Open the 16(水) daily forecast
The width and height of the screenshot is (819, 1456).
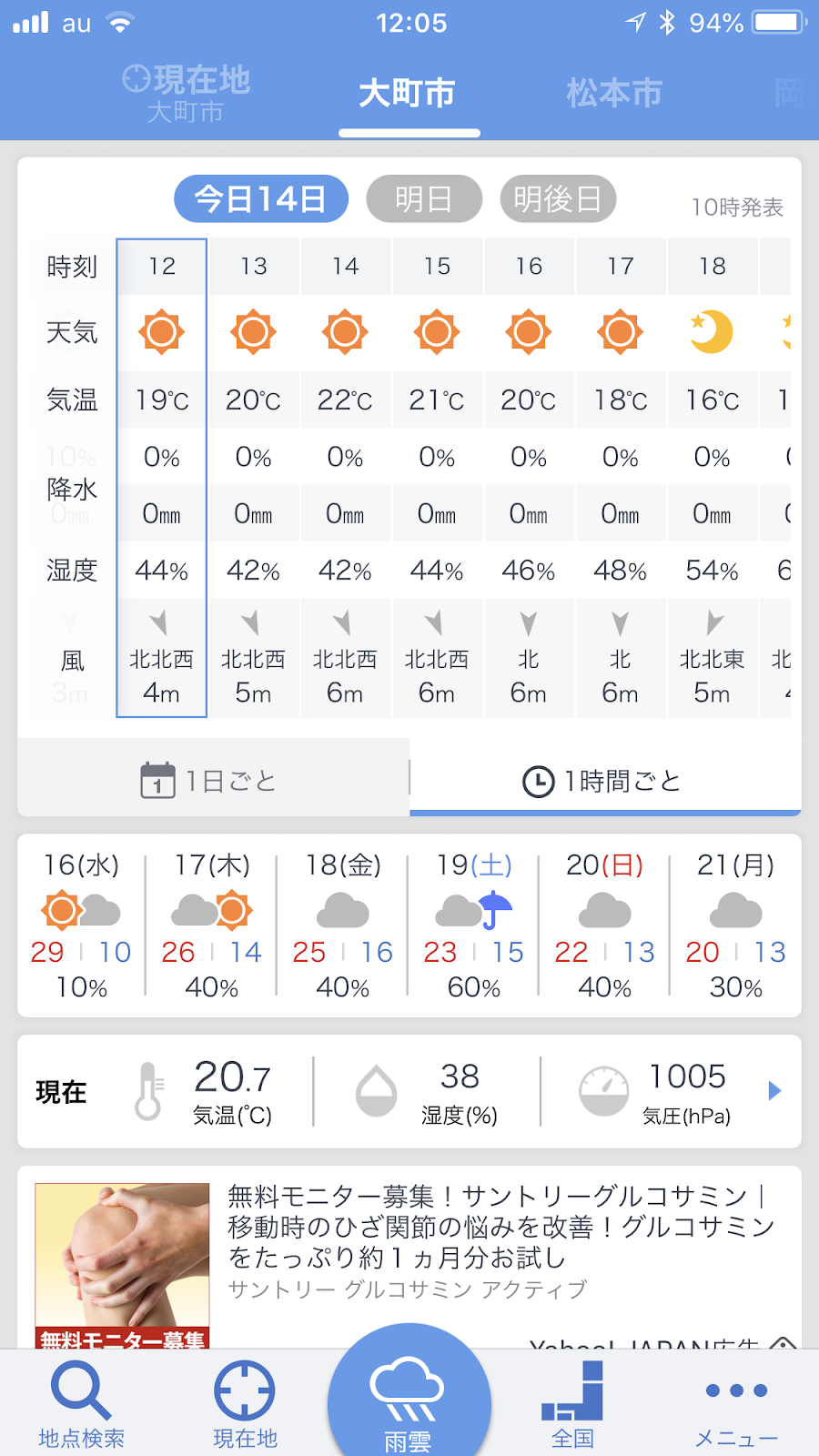pos(82,925)
